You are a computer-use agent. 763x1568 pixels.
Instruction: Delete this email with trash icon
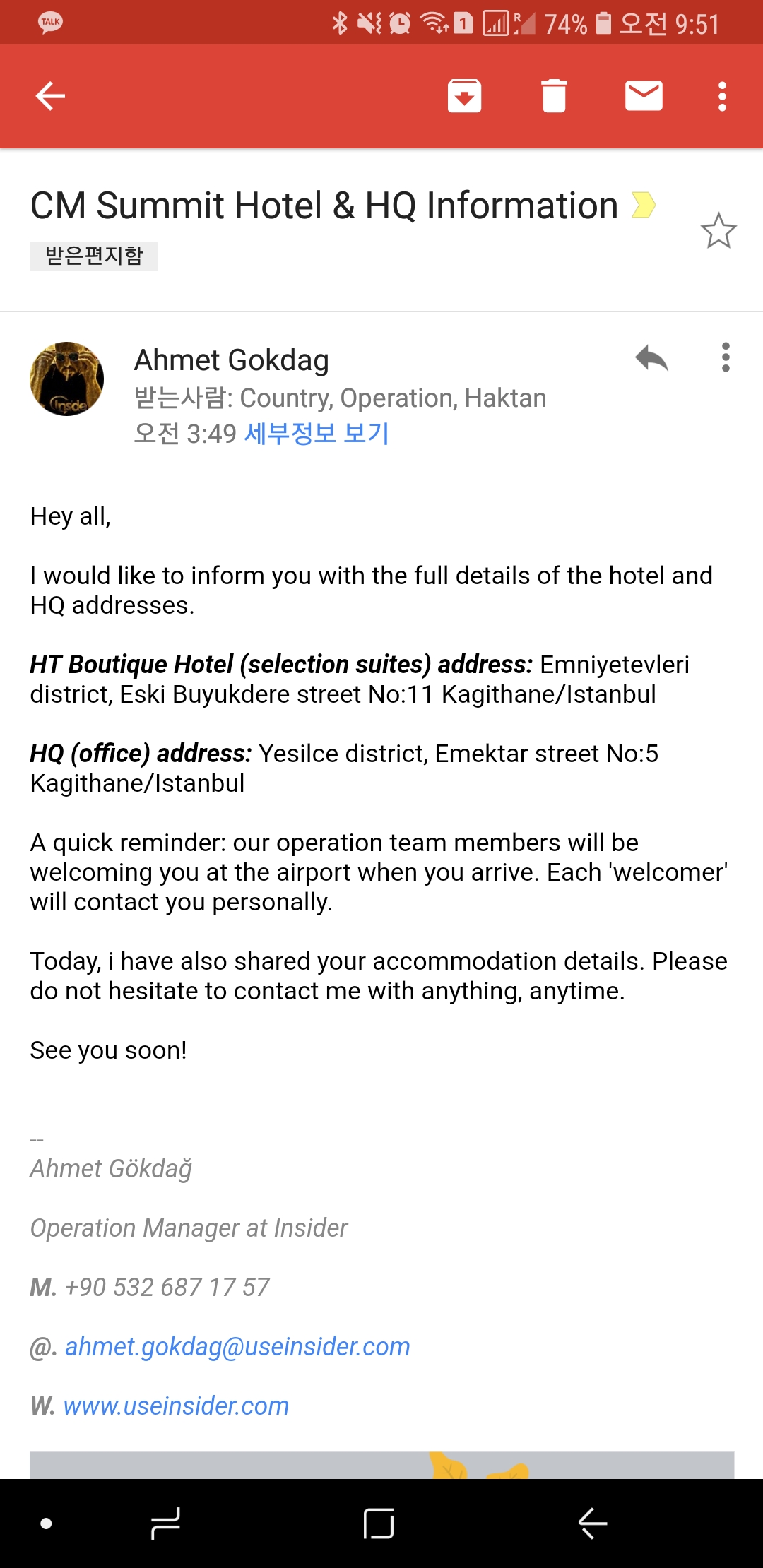pyautogui.click(x=554, y=96)
